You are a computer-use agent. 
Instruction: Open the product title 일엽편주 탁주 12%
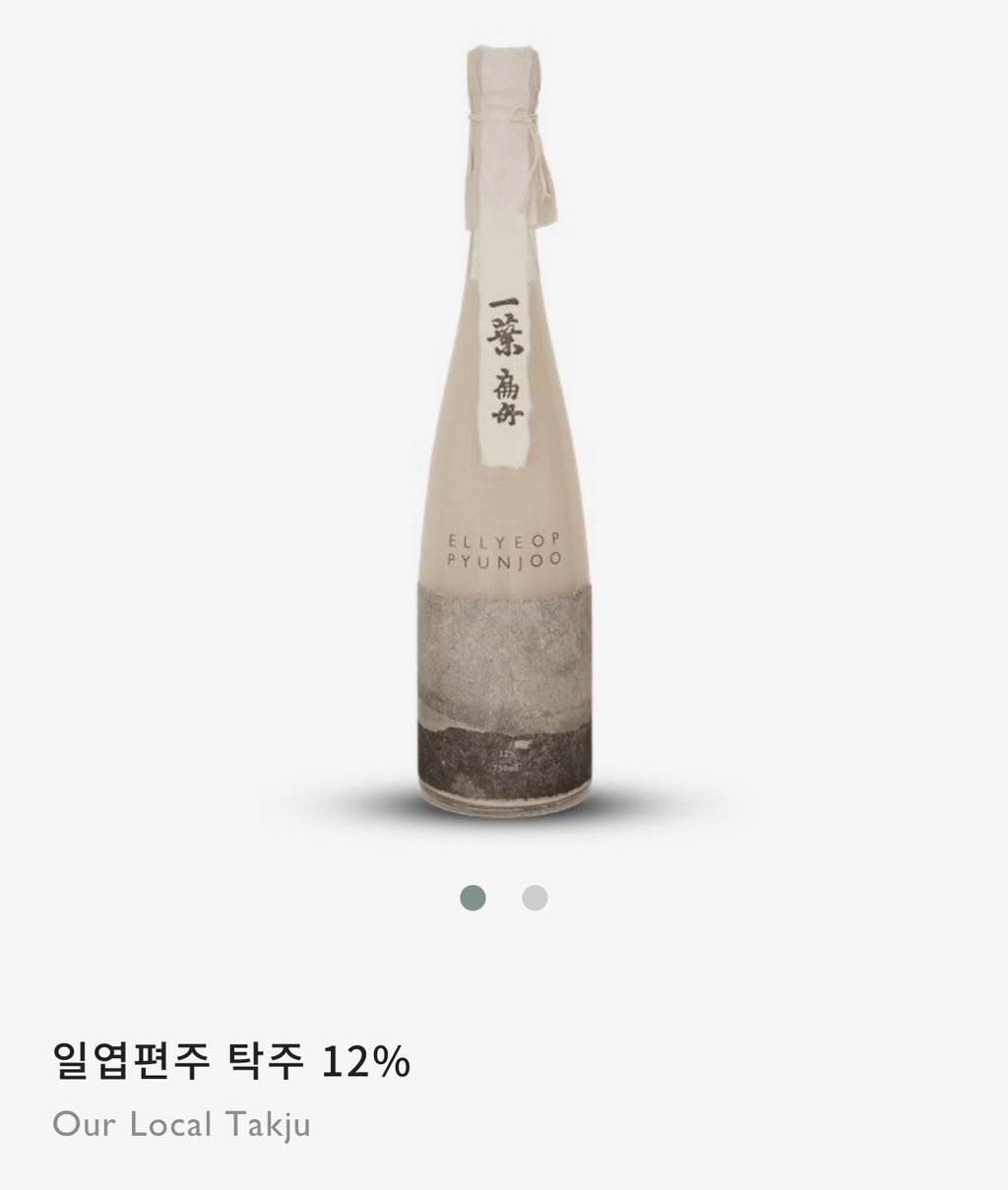click(x=231, y=1062)
